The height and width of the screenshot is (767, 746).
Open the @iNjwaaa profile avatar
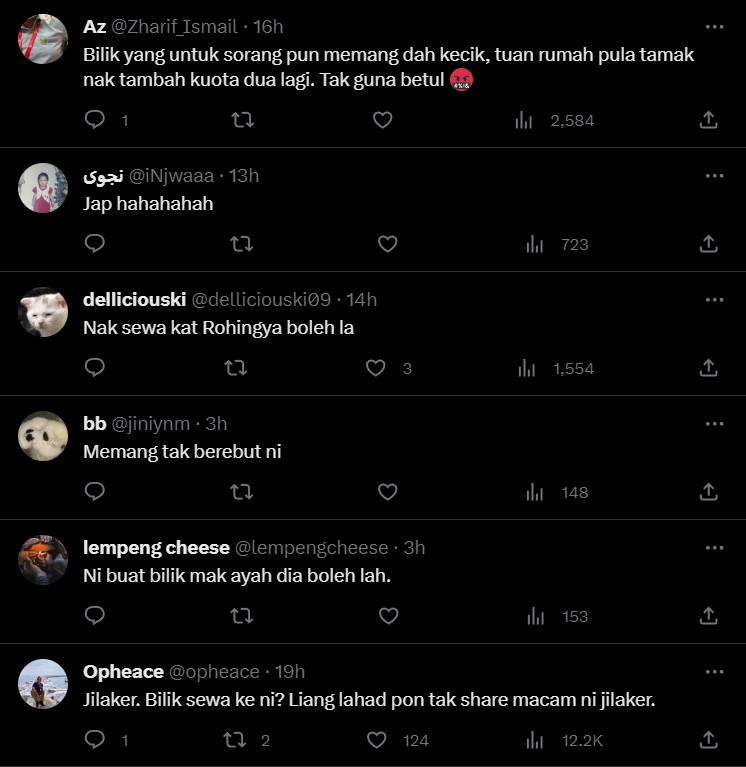point(43,187)
